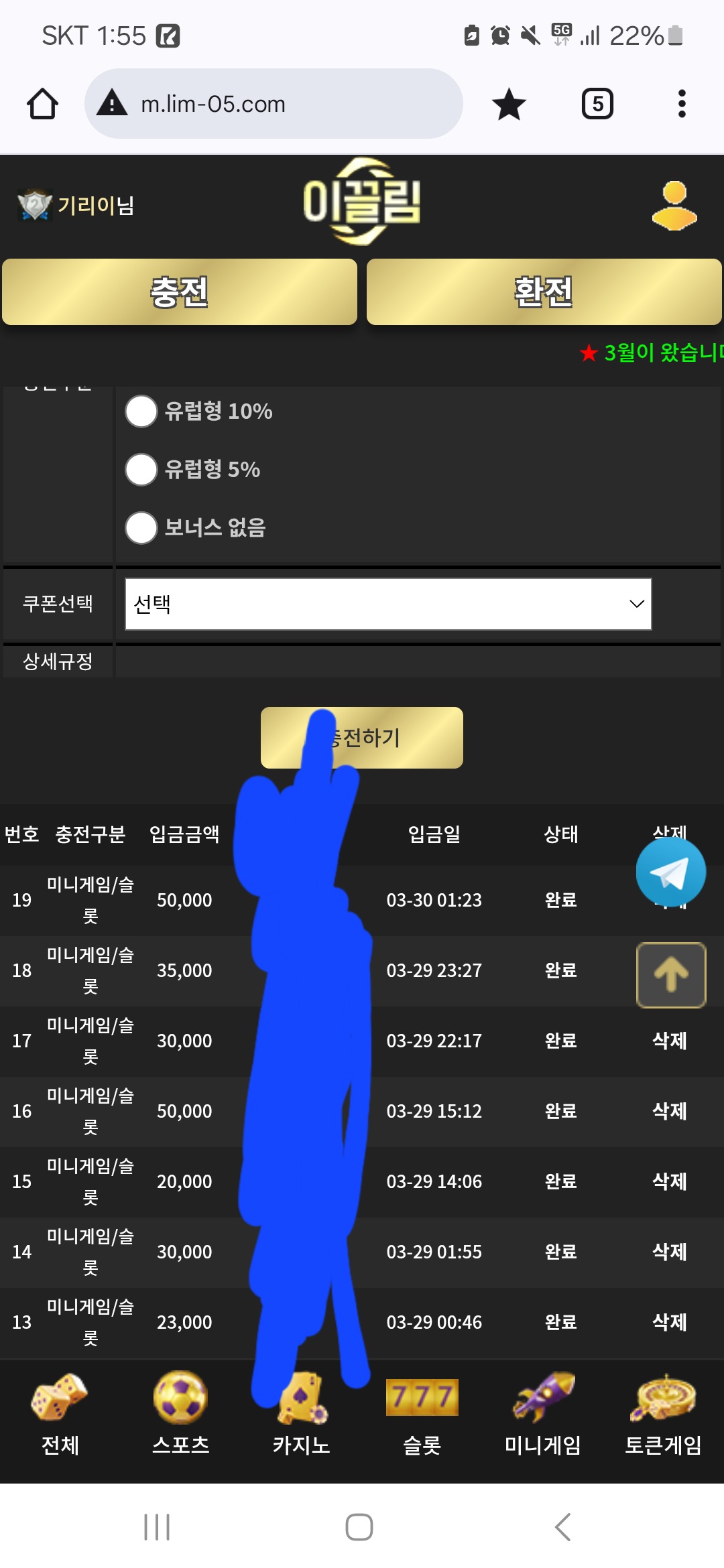This screenshot has height=1568, width=724.
Task: Select the 유럽형 10% bonus option
Action: (x=141, y=411)
